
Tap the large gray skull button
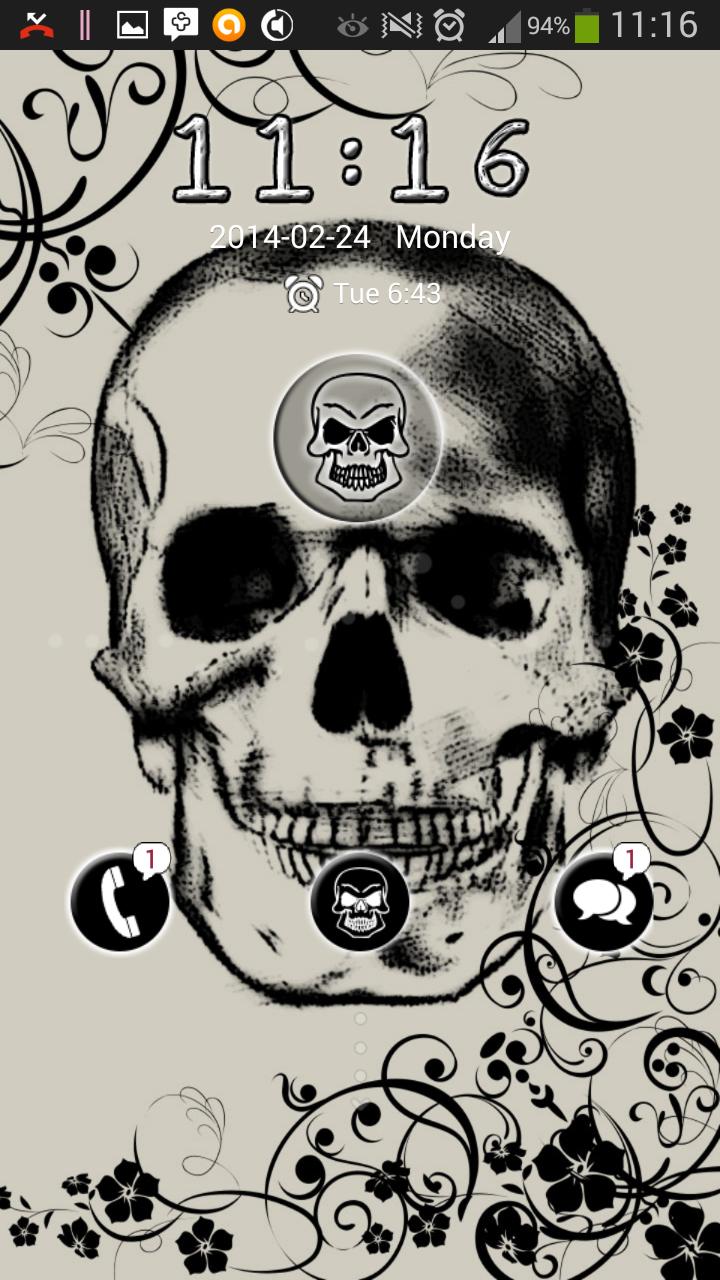pos(357,436)
